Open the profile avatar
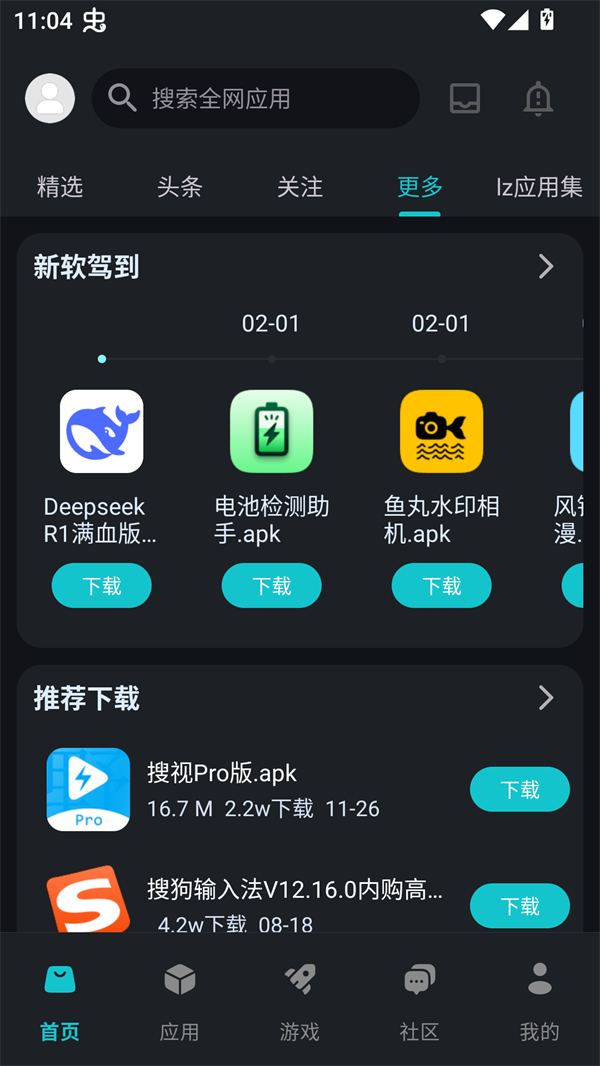Screen dimensions: 600x1066 tap(50, 98)
